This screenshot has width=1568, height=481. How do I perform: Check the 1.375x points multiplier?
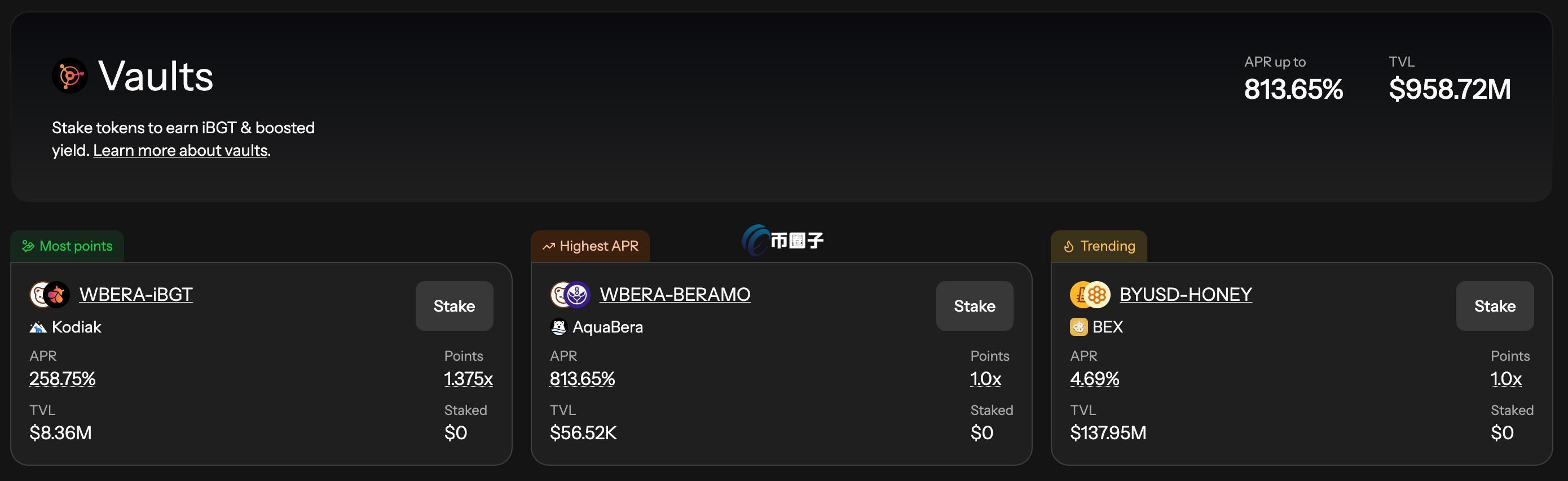(x=468, y=379)
